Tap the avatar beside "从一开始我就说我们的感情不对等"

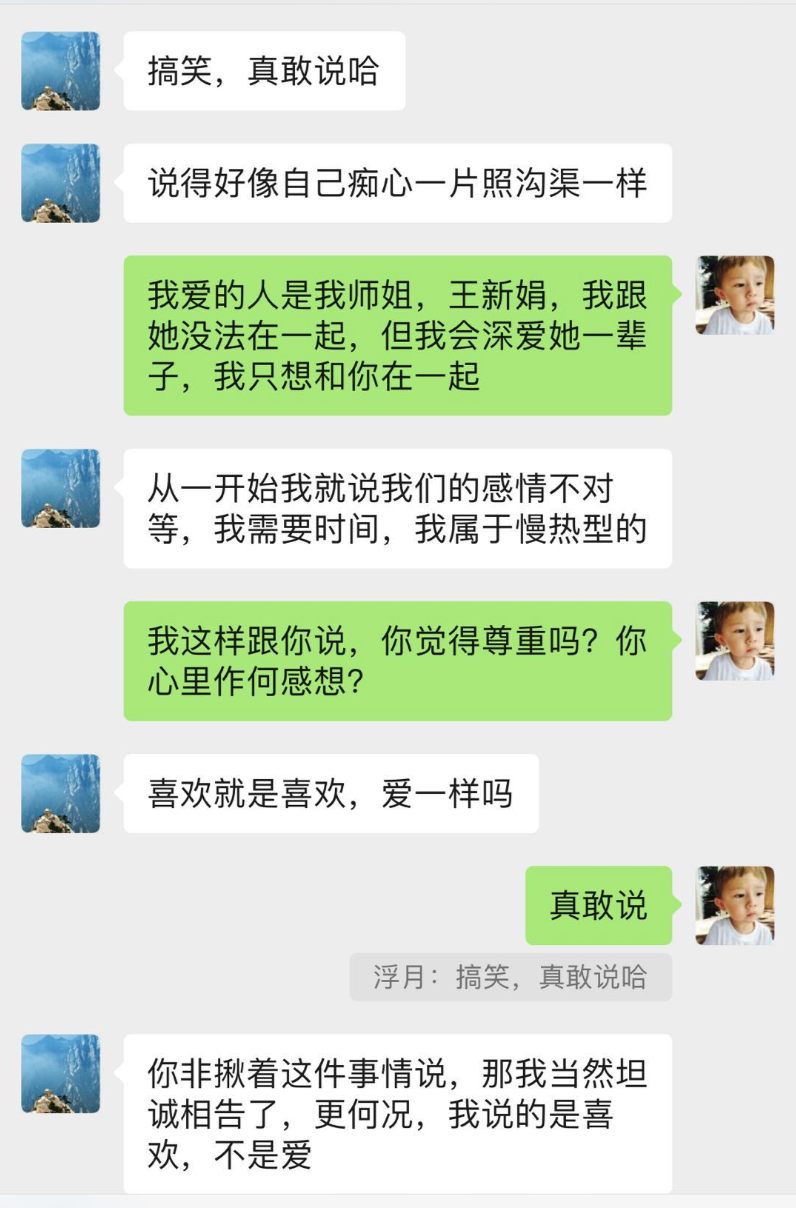coord(60,488)
